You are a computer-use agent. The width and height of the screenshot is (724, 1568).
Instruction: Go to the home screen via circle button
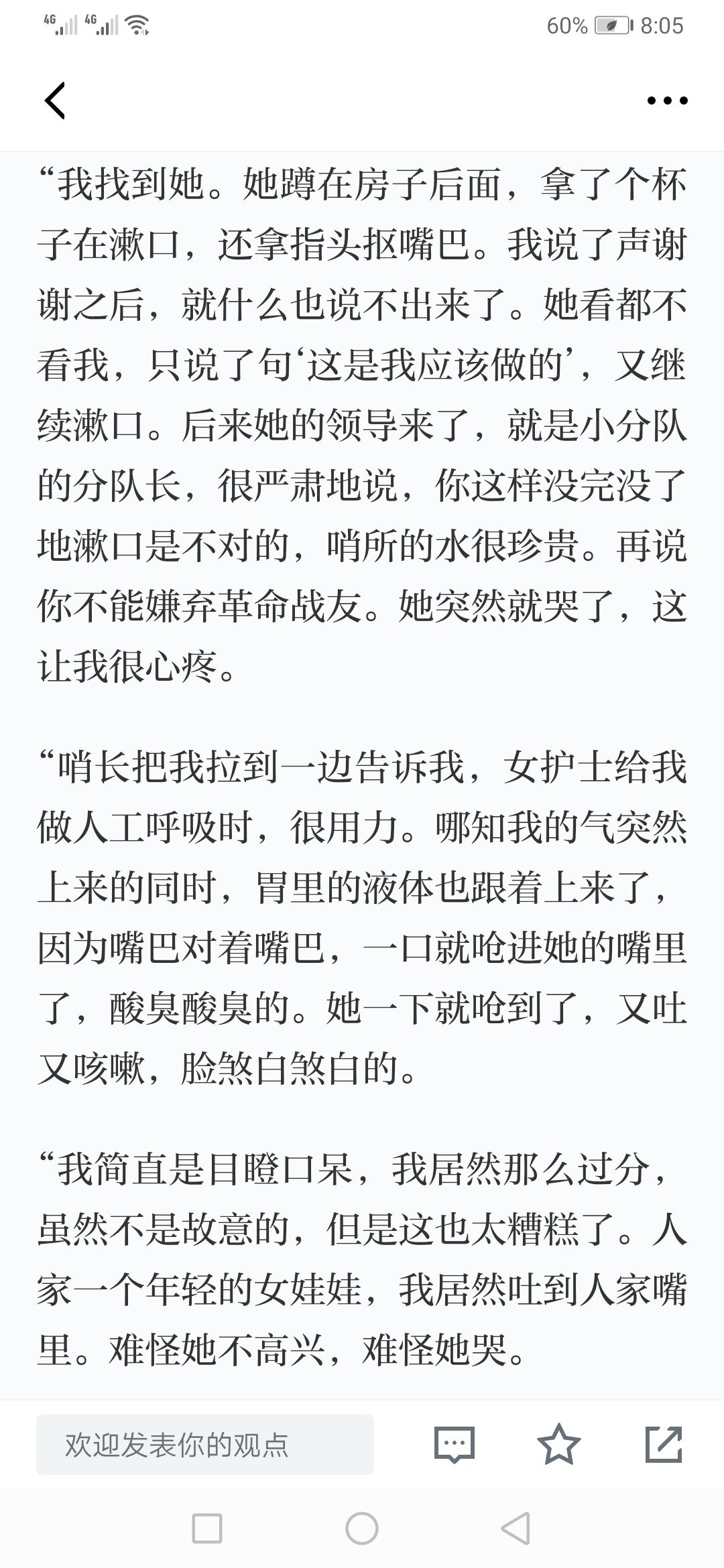pyautogui.click(x=362, y=1528)
